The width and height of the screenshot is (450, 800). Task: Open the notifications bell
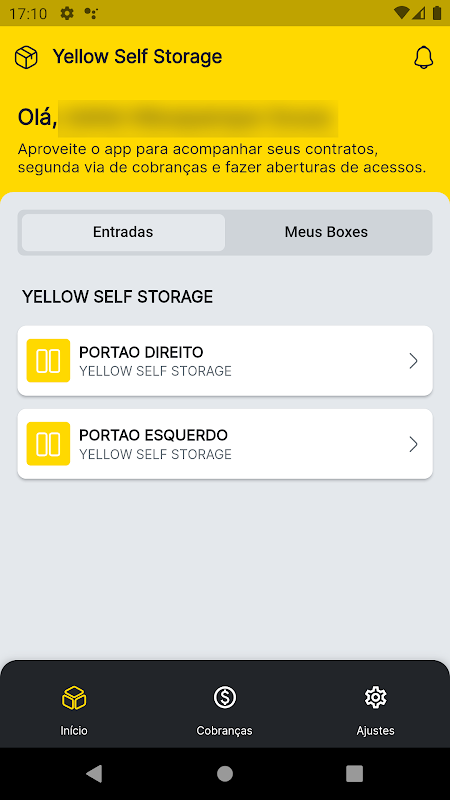tap(423, 57)
